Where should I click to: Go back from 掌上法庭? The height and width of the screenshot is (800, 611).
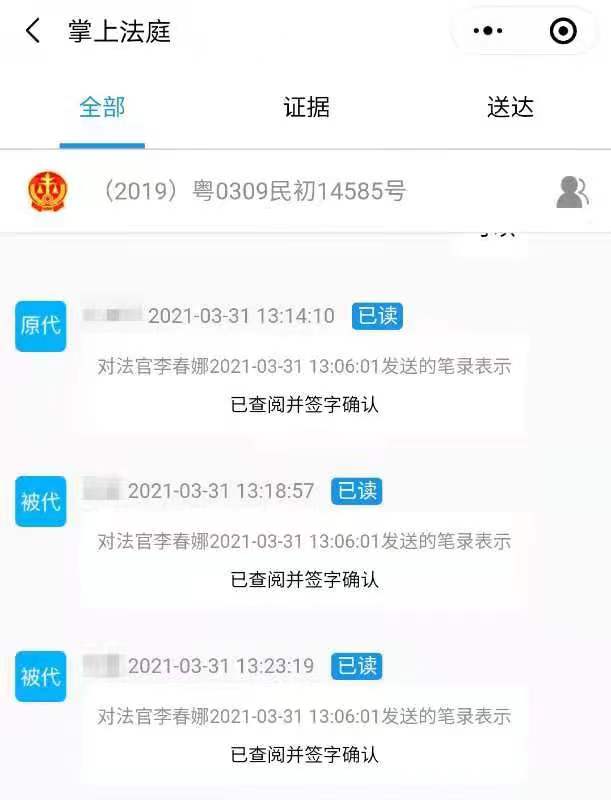pos(33,31)
